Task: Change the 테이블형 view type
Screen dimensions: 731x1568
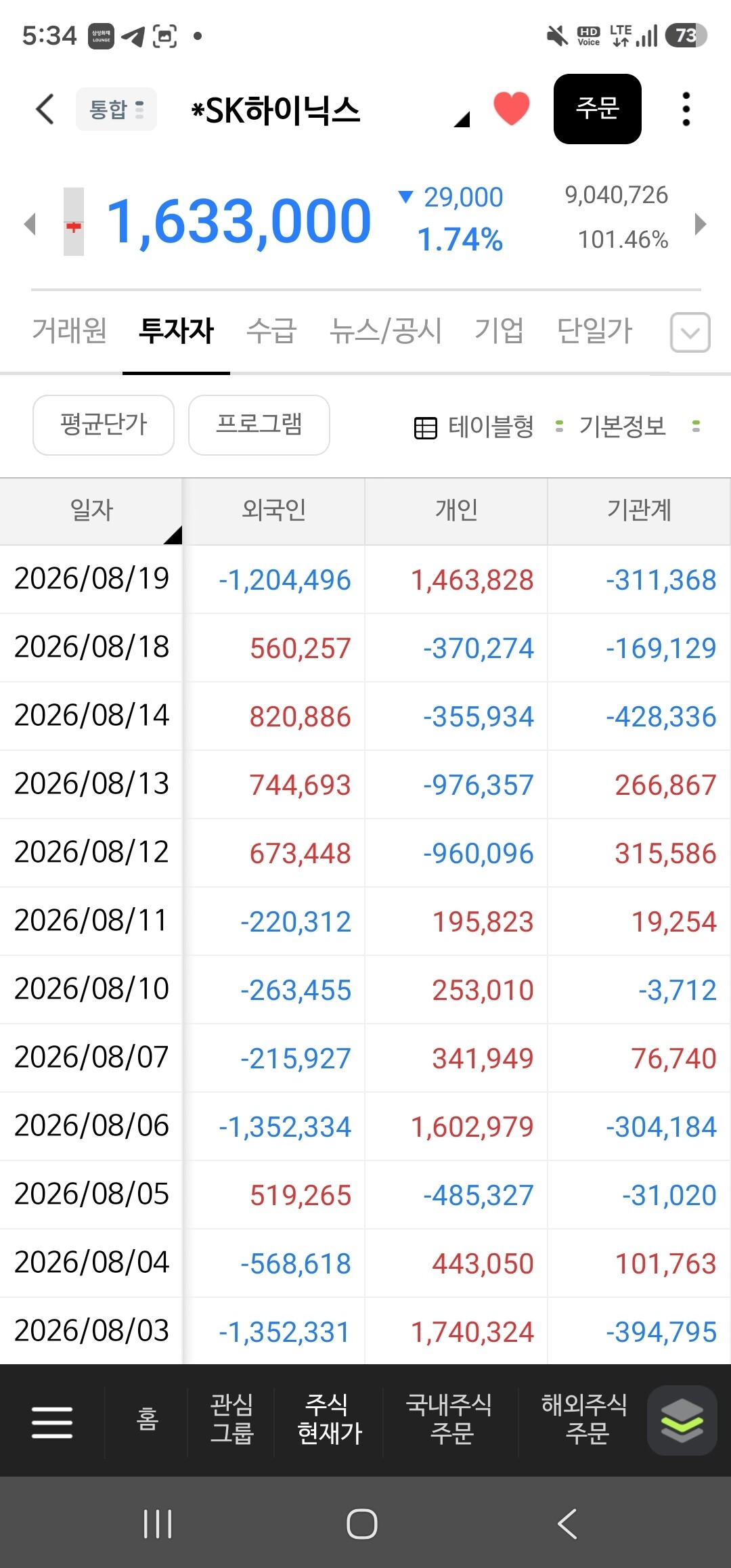Action: point(488,427)
